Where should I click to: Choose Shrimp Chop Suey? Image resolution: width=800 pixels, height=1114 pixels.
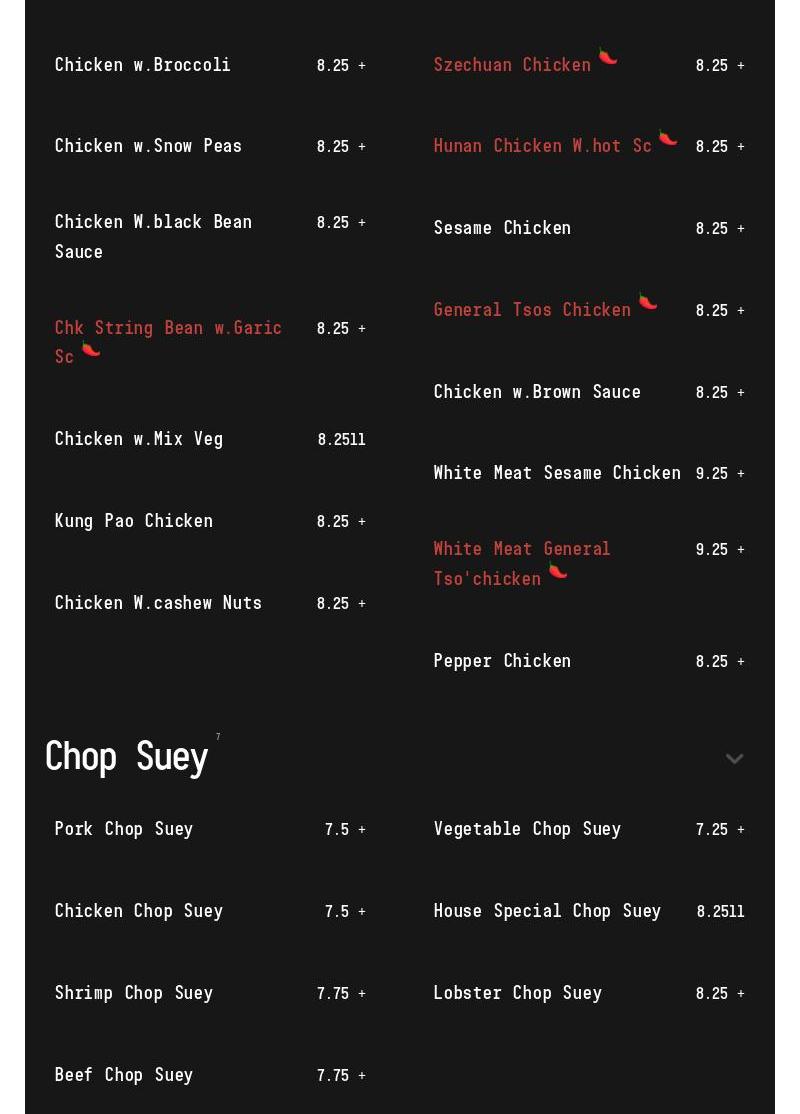[x=134, y=993]
